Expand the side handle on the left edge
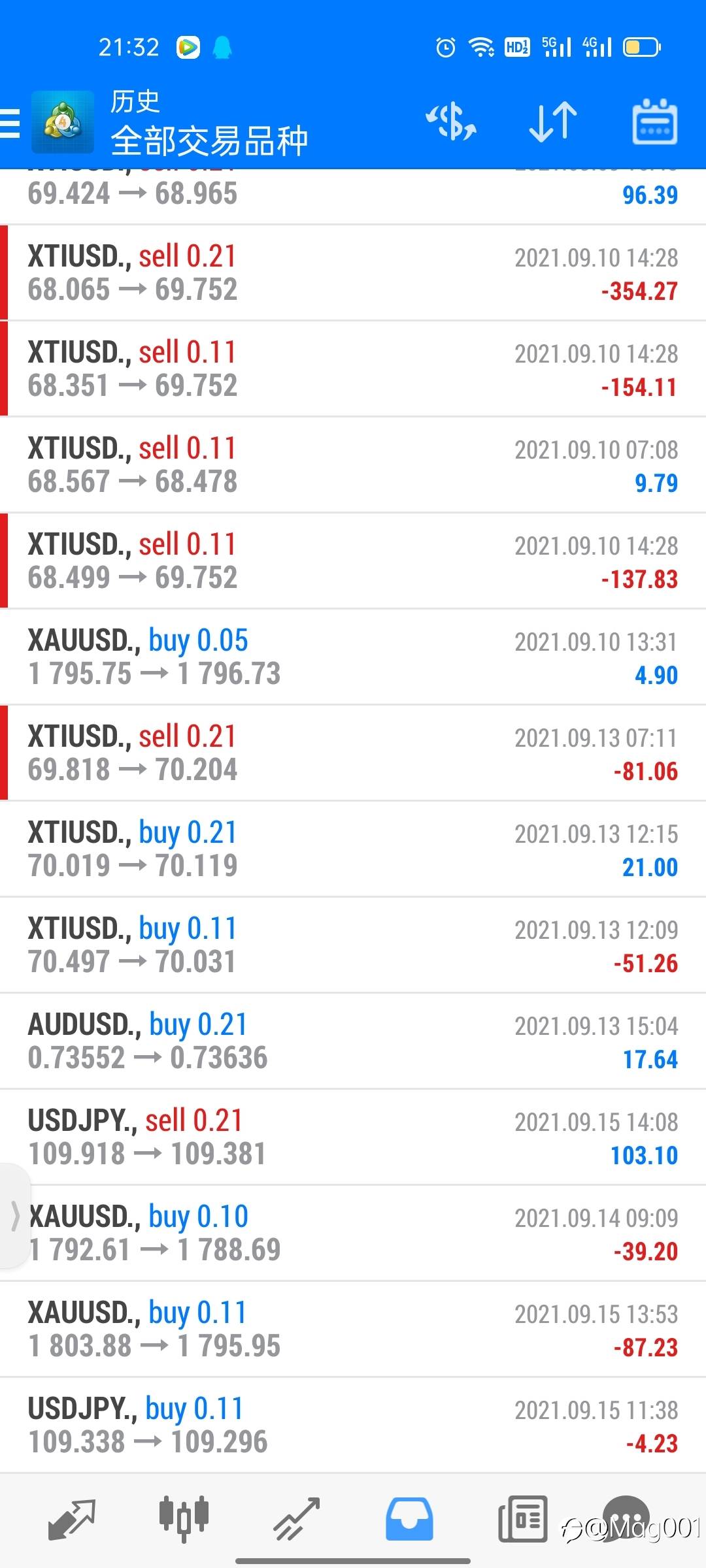Image resolution: width=706 pixels, height=1568 pixels. (x=14, y=1217)
